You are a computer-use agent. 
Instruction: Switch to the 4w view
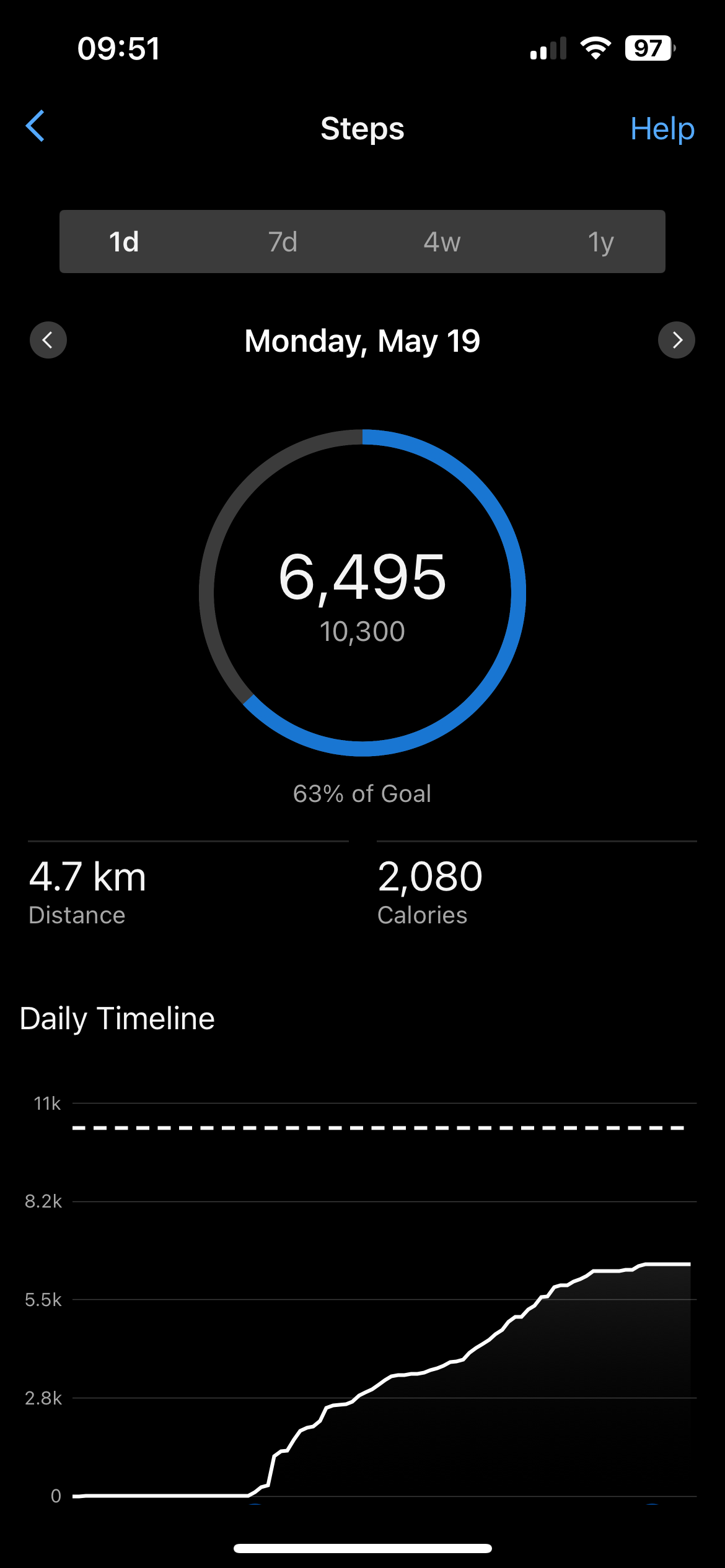pyautogui.click(x=442, y=242)
